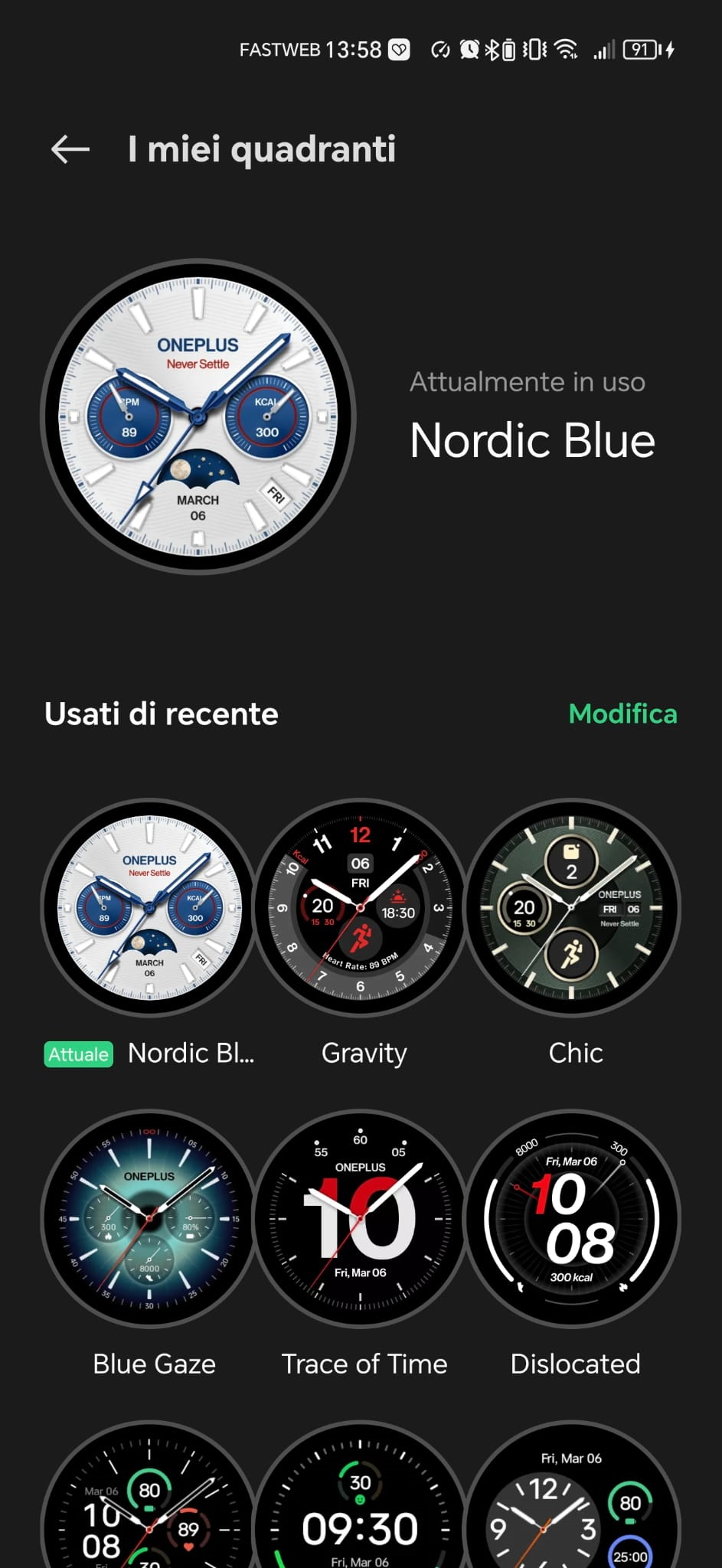
Task: Tap Modifica to edit recent faces
Action: coord(622,714)
